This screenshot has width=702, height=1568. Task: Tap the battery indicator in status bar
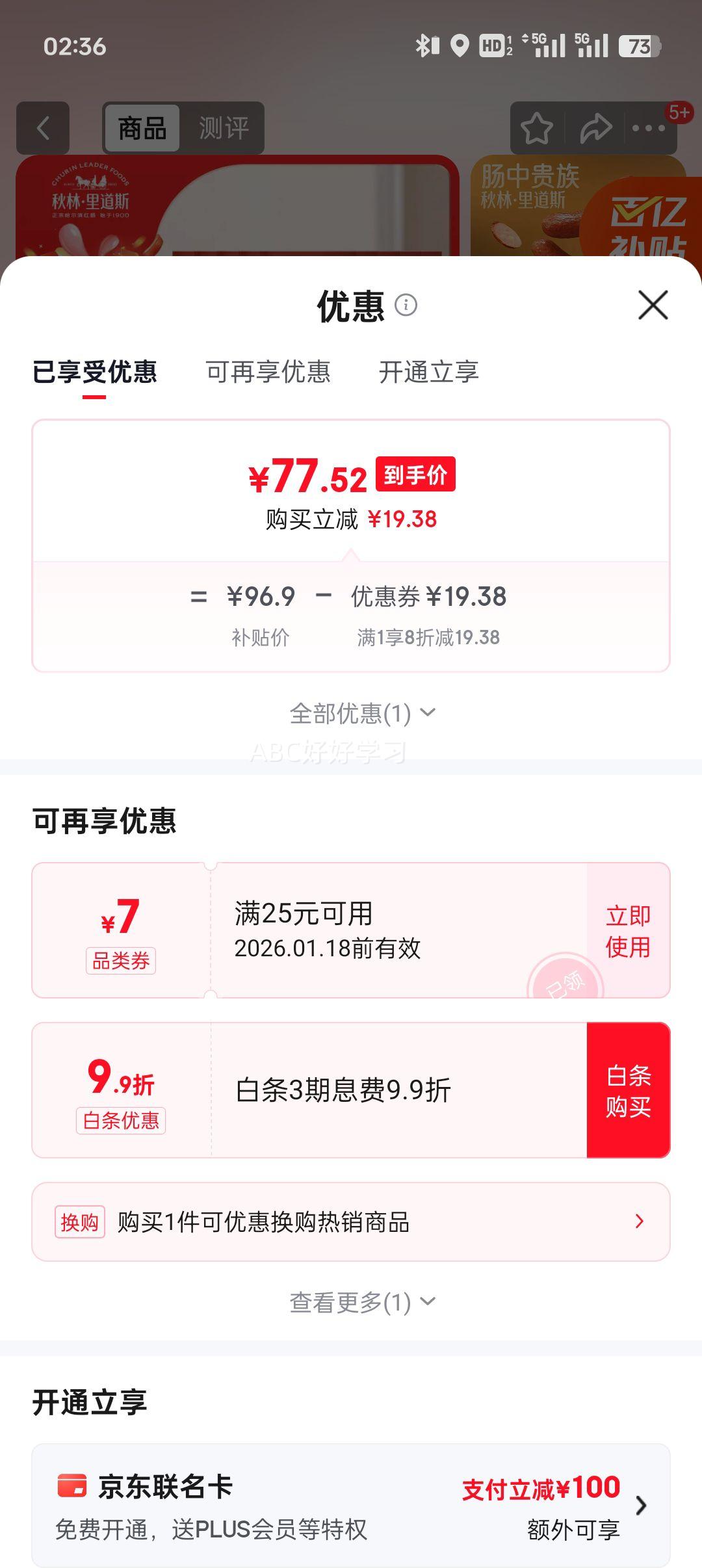(x=638, y=46)
